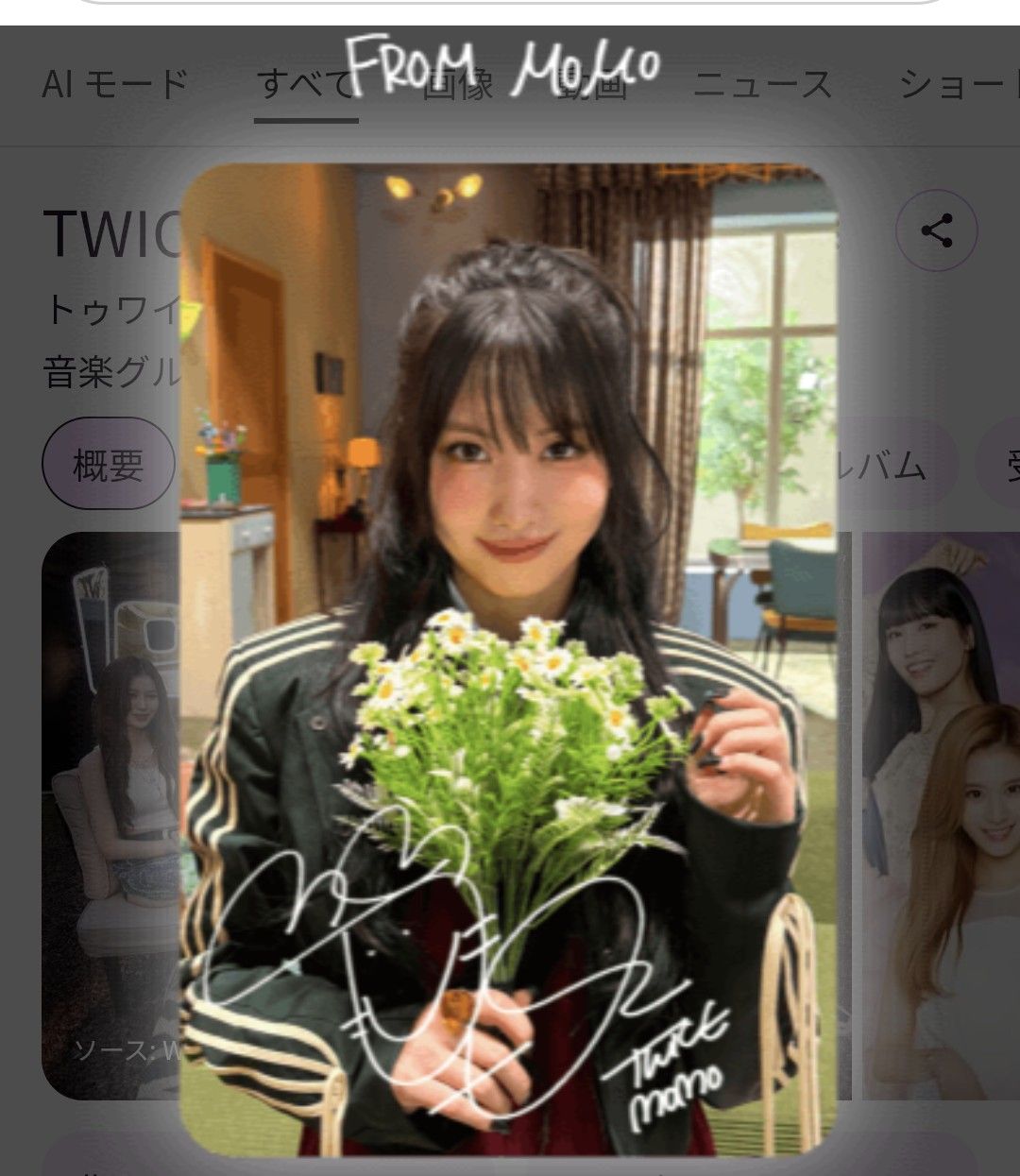
Task: Switch to the AI モード tab
Action: [x=115, y=85]
